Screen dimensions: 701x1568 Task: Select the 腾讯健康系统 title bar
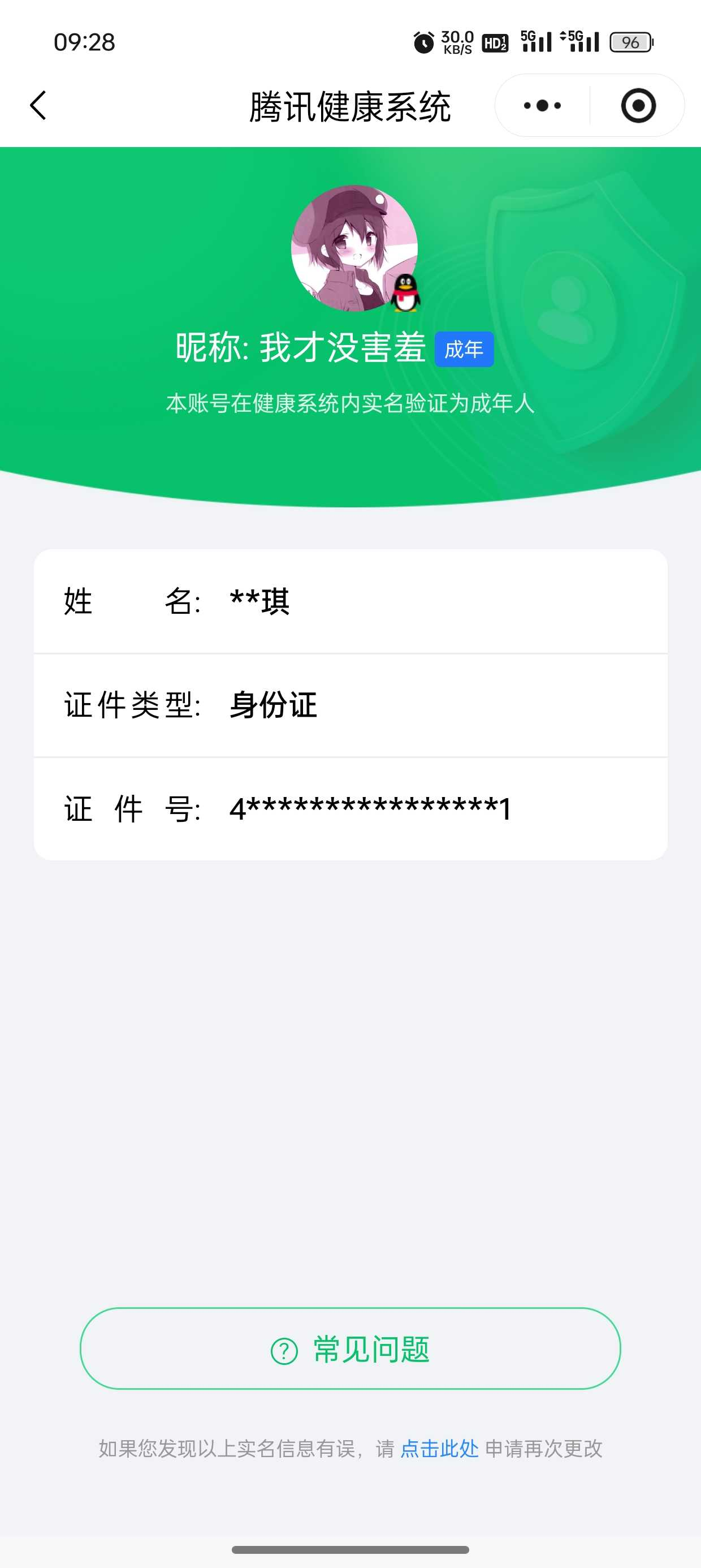click(x=350, y=105)
